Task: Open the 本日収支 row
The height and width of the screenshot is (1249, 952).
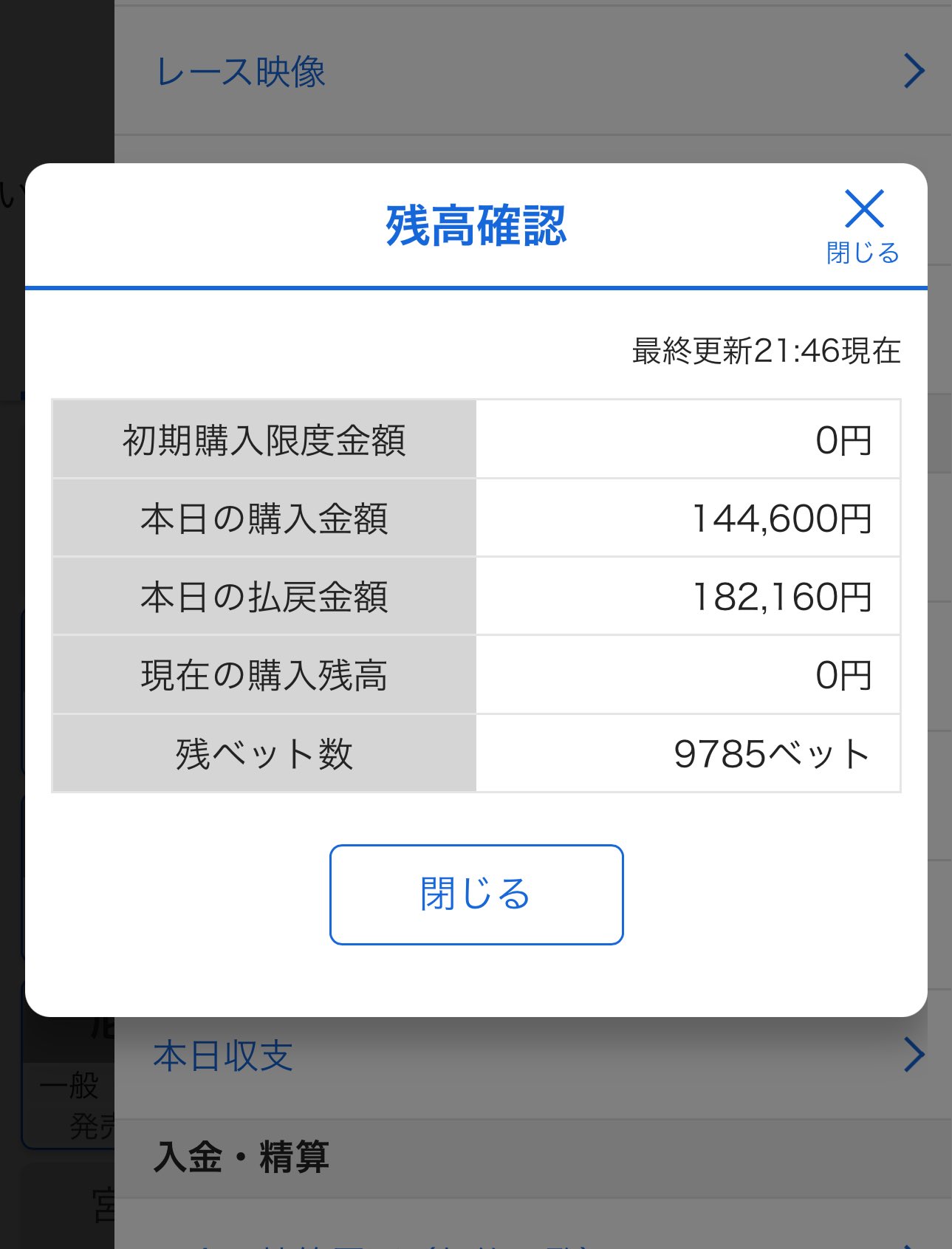Action: (x=532, y=1055)
